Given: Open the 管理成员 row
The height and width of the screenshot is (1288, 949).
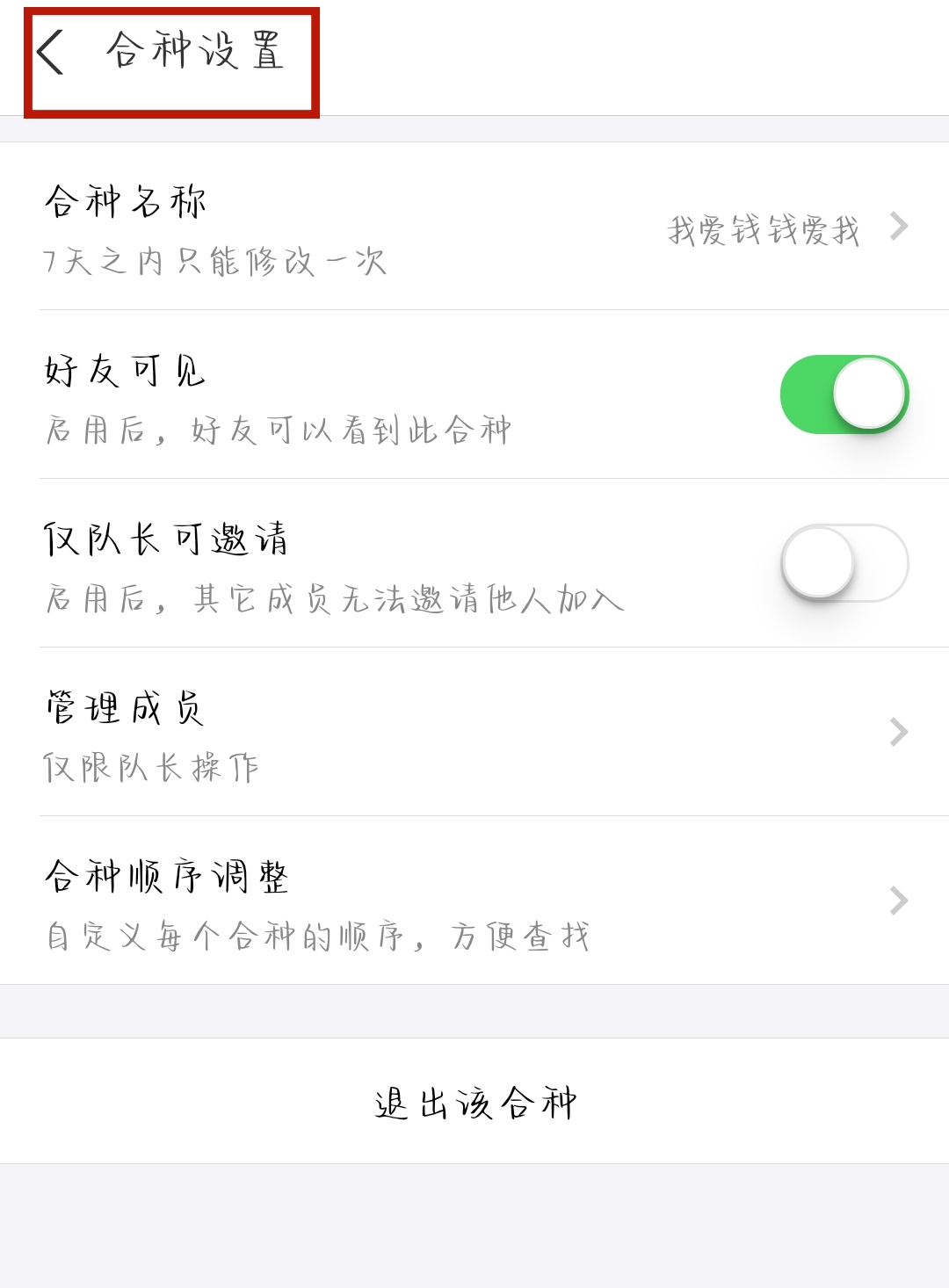Looking at the screenshot, I should pyautogui.click(x=474, y=732).
